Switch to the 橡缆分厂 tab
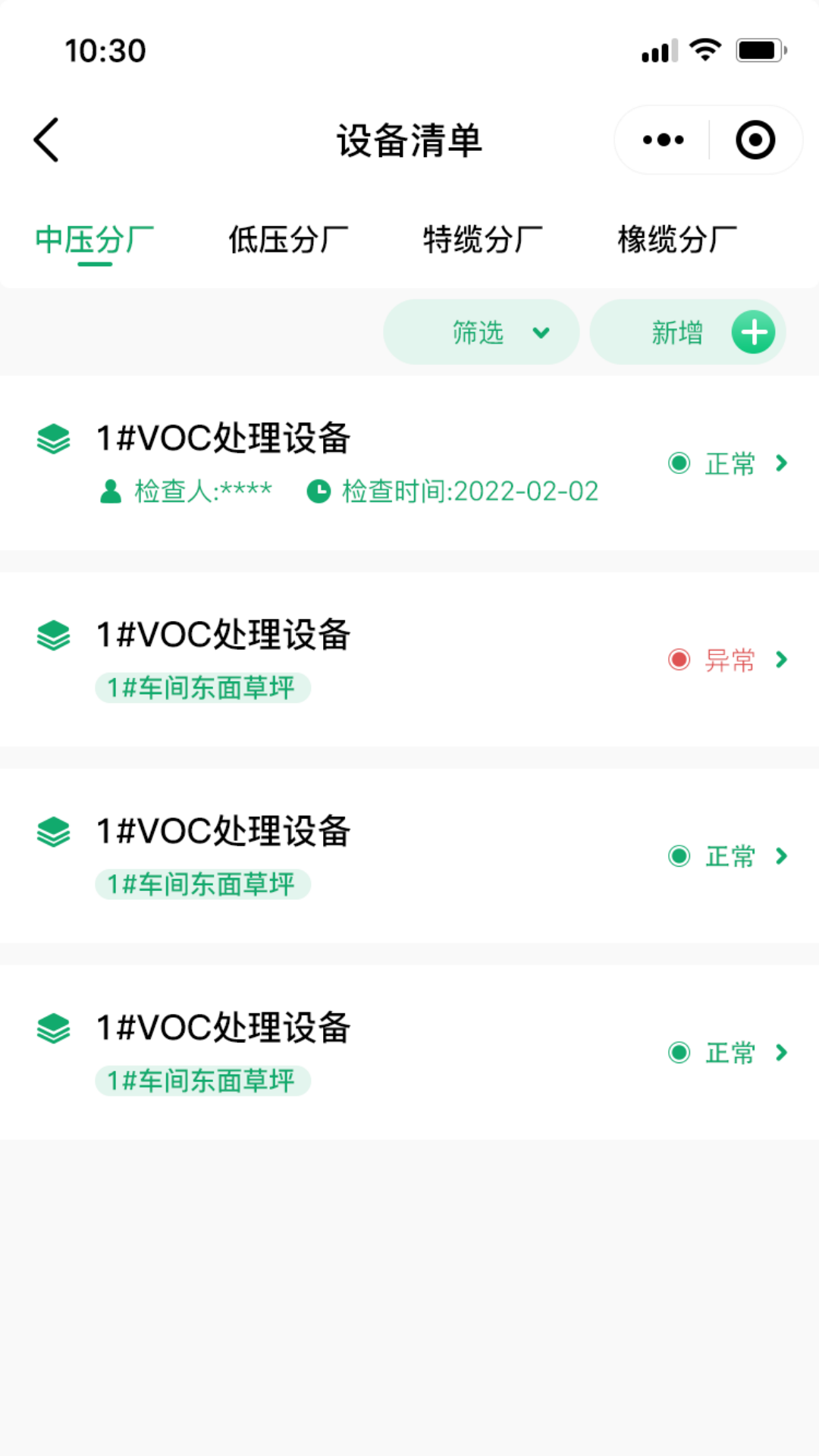Viewport: 819px width, 1456px height. click(676, 240)
